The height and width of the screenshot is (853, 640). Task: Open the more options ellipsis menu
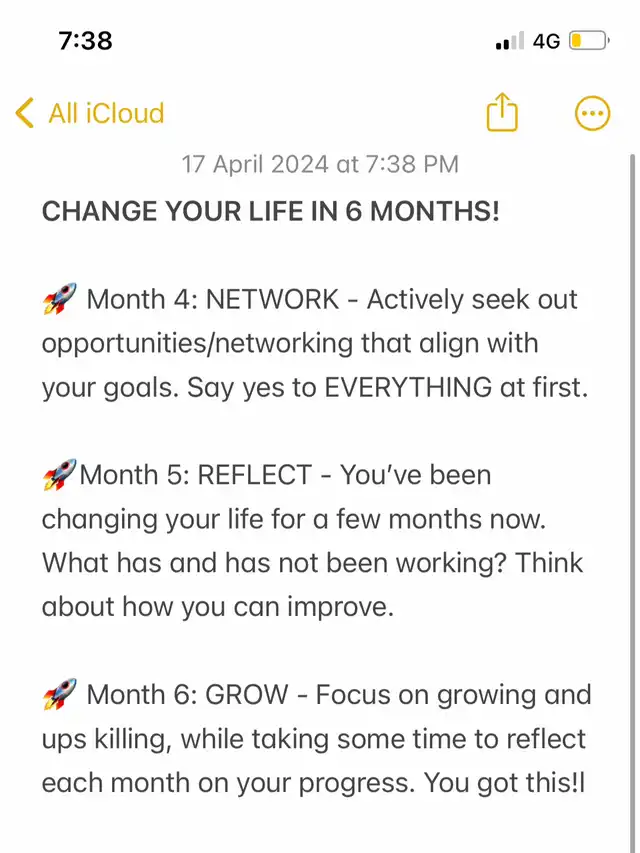(x=593, y=114)
